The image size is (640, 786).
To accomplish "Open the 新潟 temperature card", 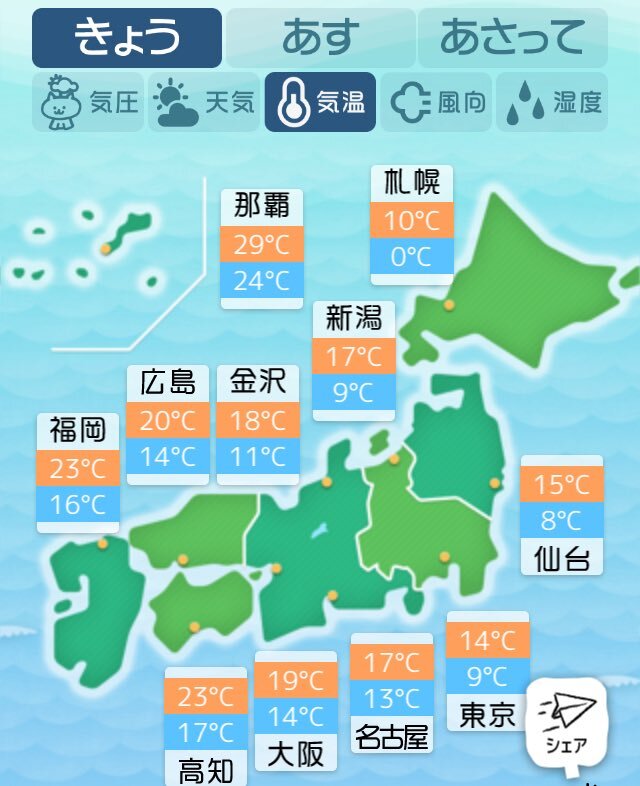I will pos(354,361).
